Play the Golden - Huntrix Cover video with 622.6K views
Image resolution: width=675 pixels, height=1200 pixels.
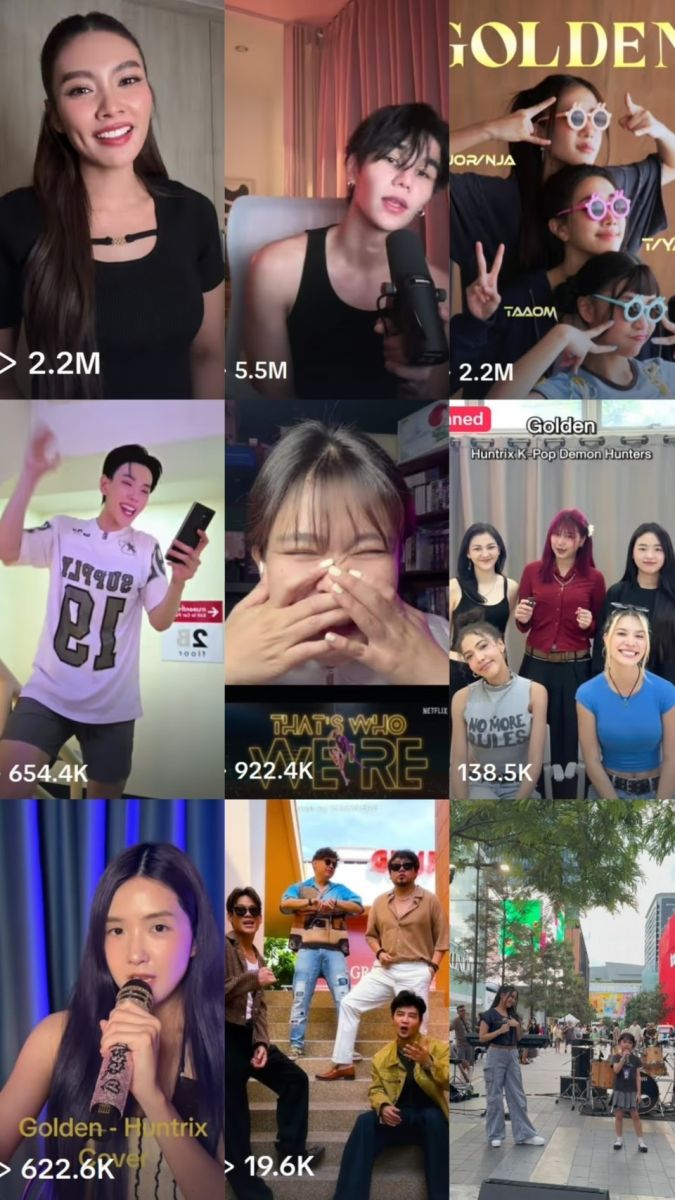pos(111,1000)
